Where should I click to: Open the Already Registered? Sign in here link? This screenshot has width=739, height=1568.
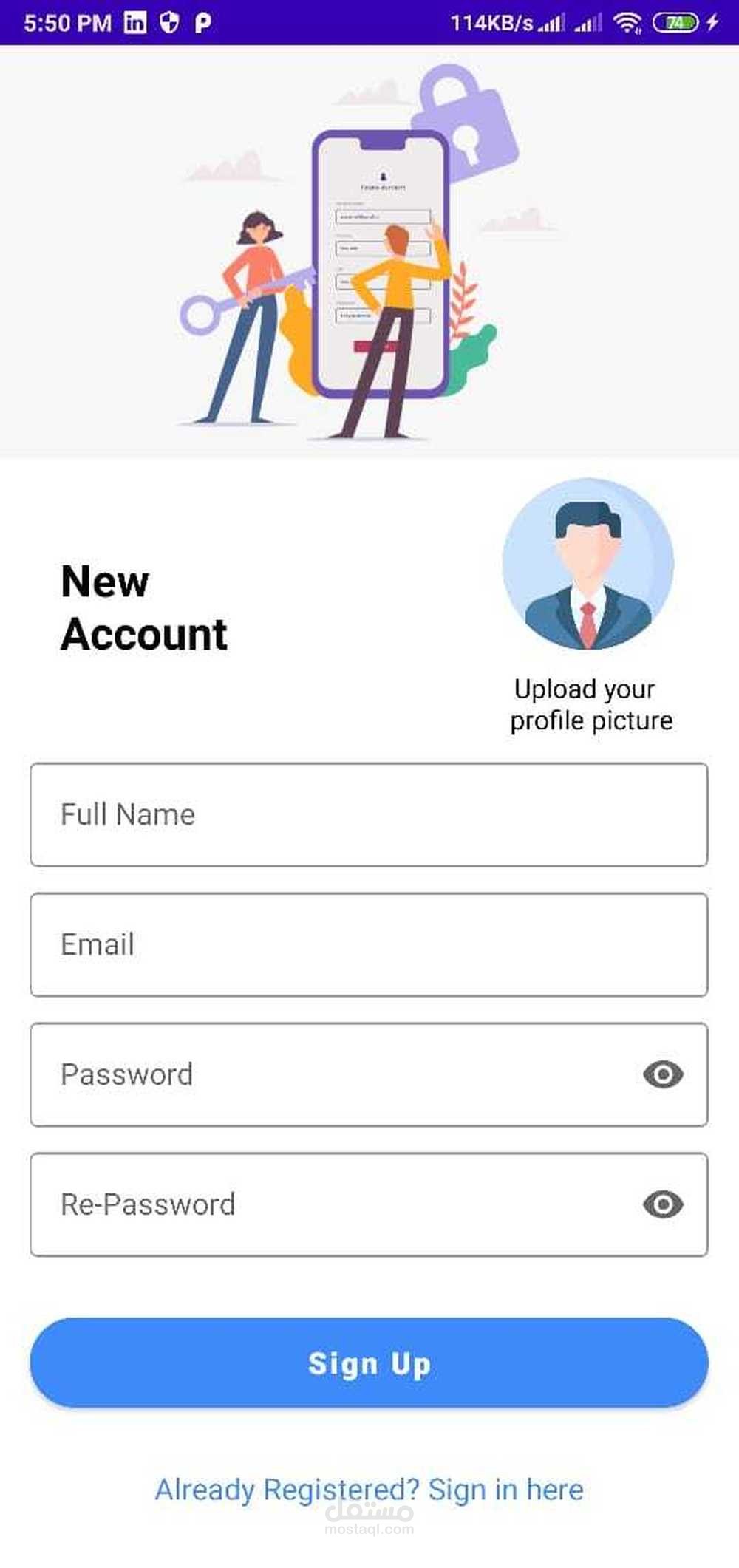(x=369, y=1490)
